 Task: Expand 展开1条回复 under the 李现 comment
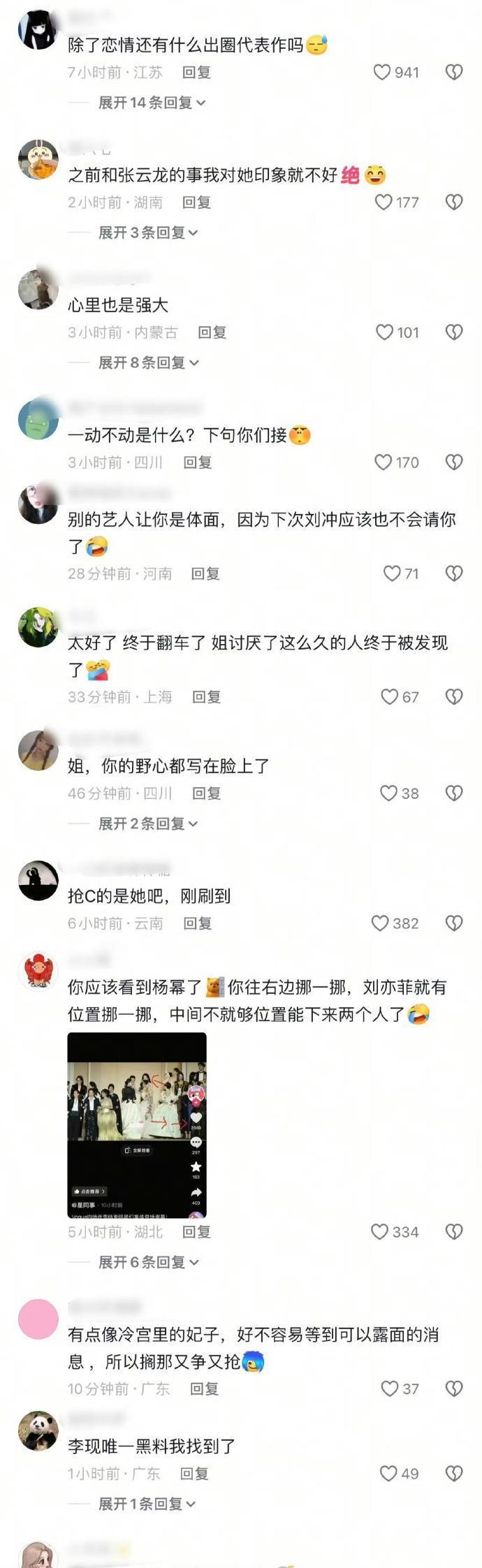147,1504
